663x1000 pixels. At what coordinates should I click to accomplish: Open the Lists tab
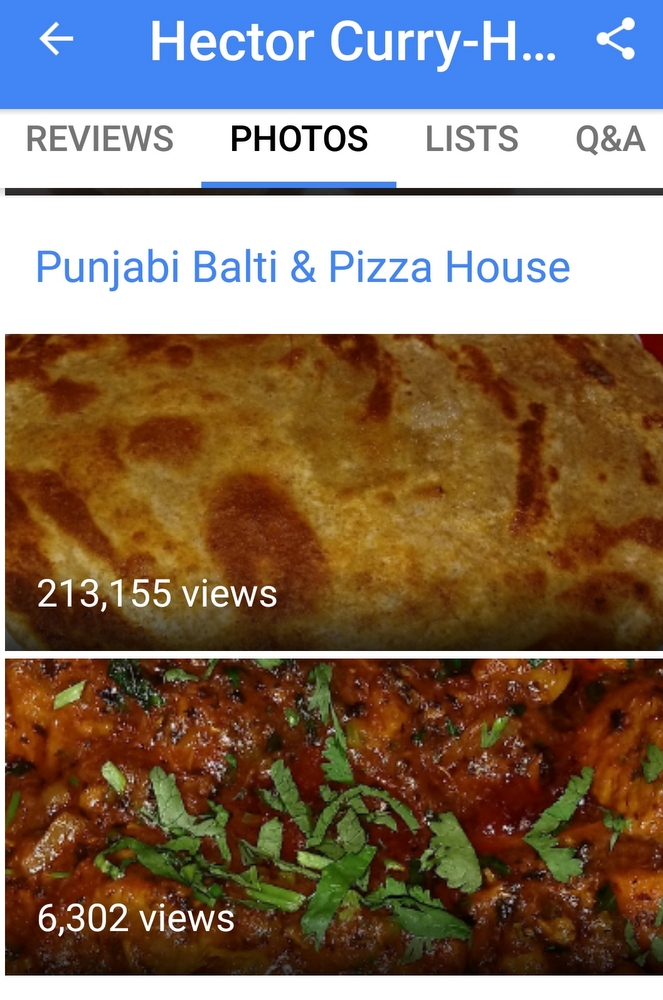472,139
